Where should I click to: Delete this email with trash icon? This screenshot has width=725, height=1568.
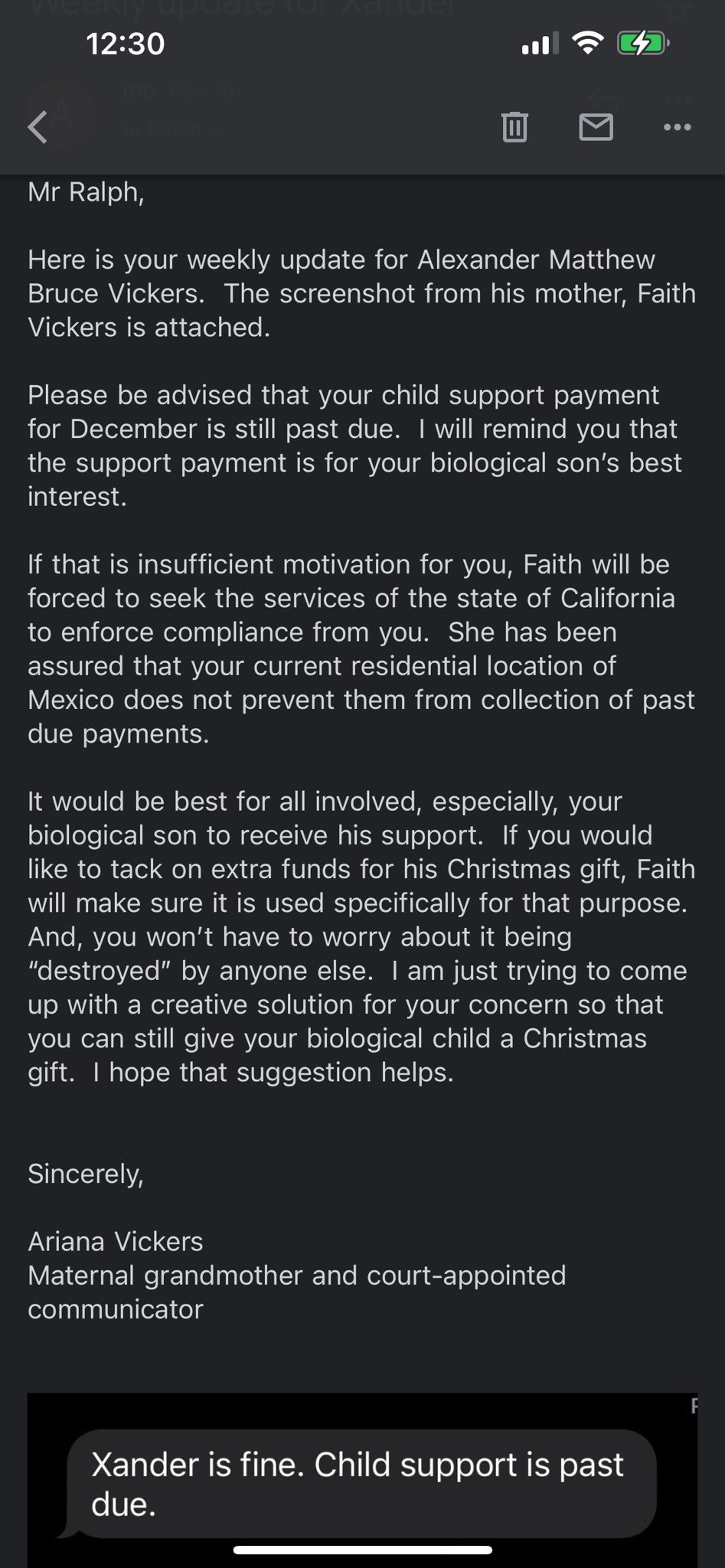pos(514,127)
